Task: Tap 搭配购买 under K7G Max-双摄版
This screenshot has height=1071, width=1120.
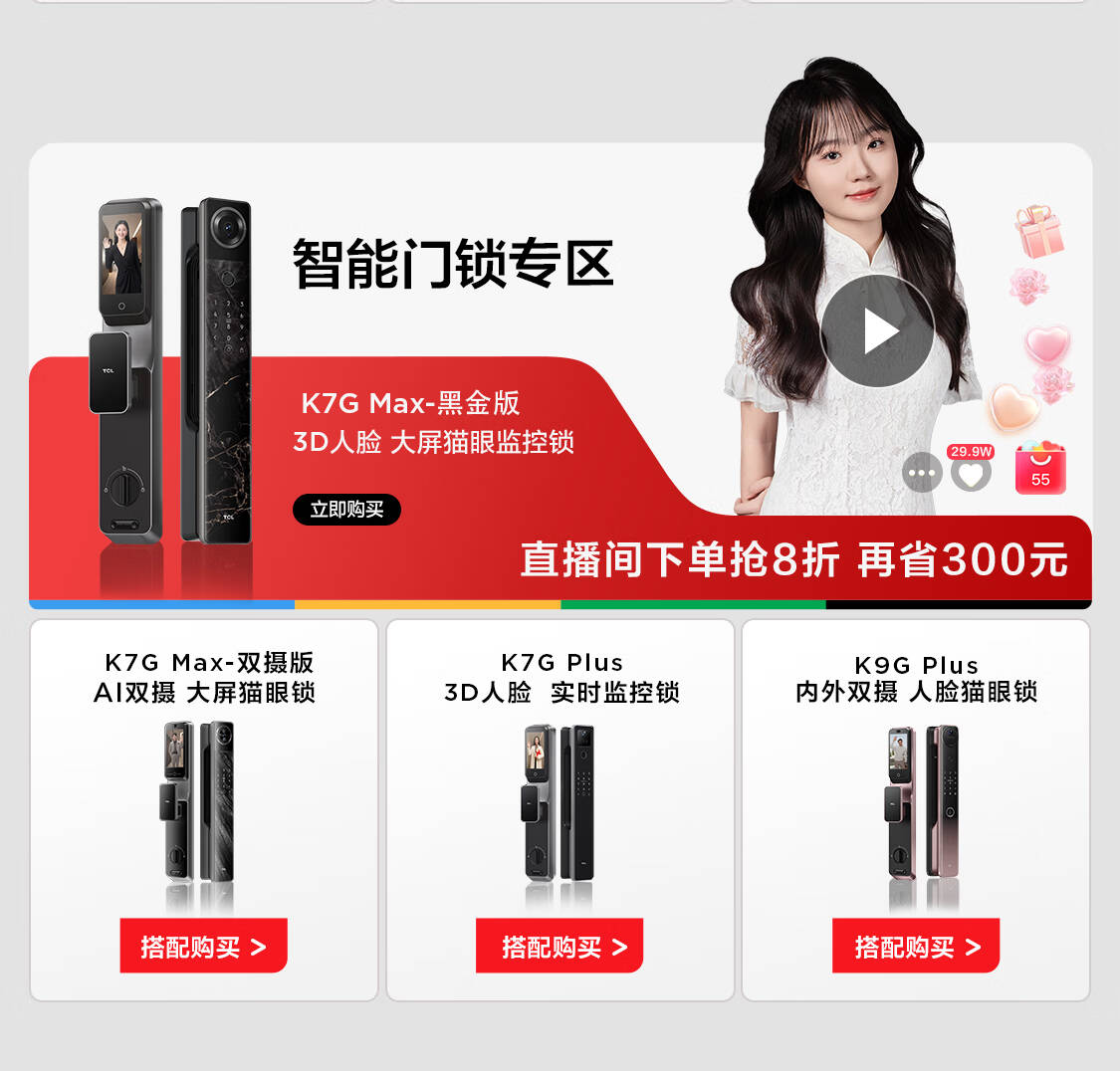Action: click(203, 946)
